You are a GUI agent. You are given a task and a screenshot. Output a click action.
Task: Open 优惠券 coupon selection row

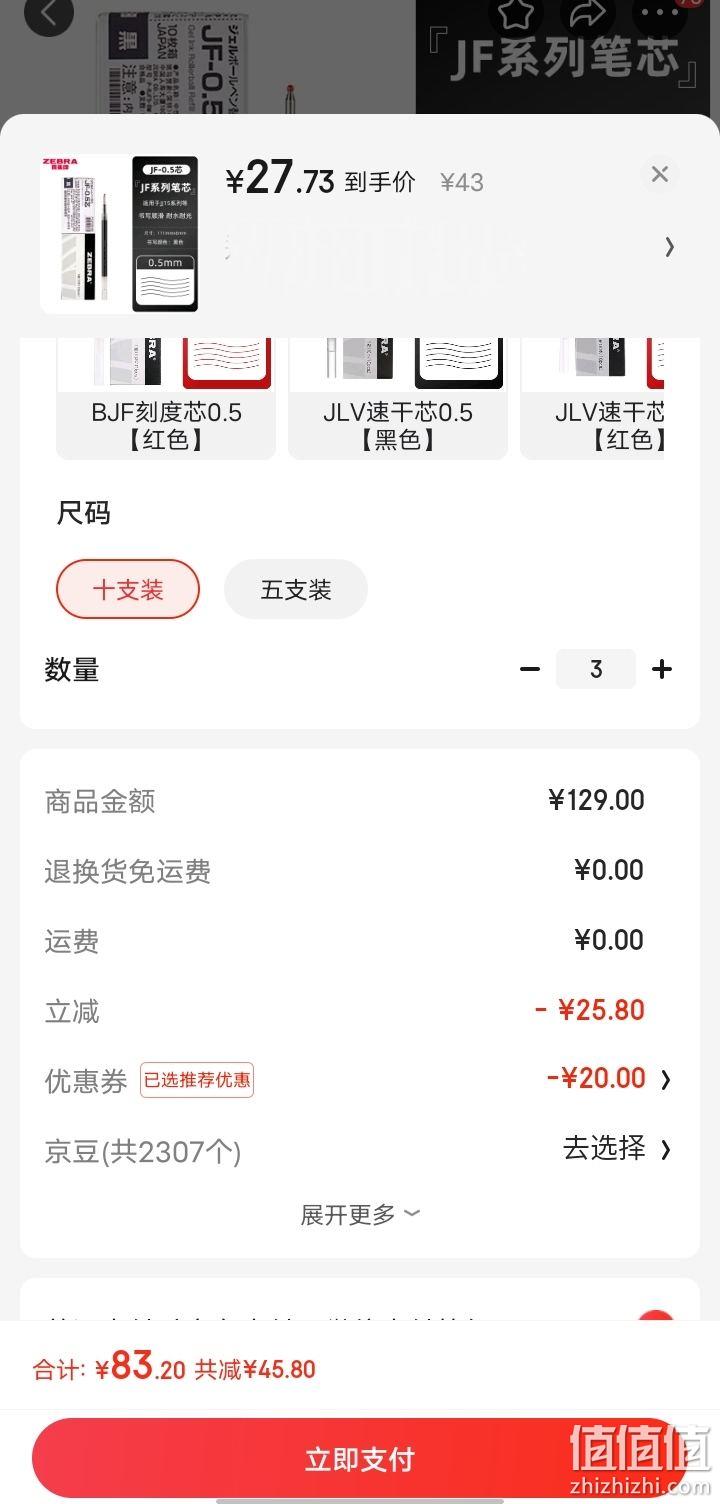coord(358,1080)
